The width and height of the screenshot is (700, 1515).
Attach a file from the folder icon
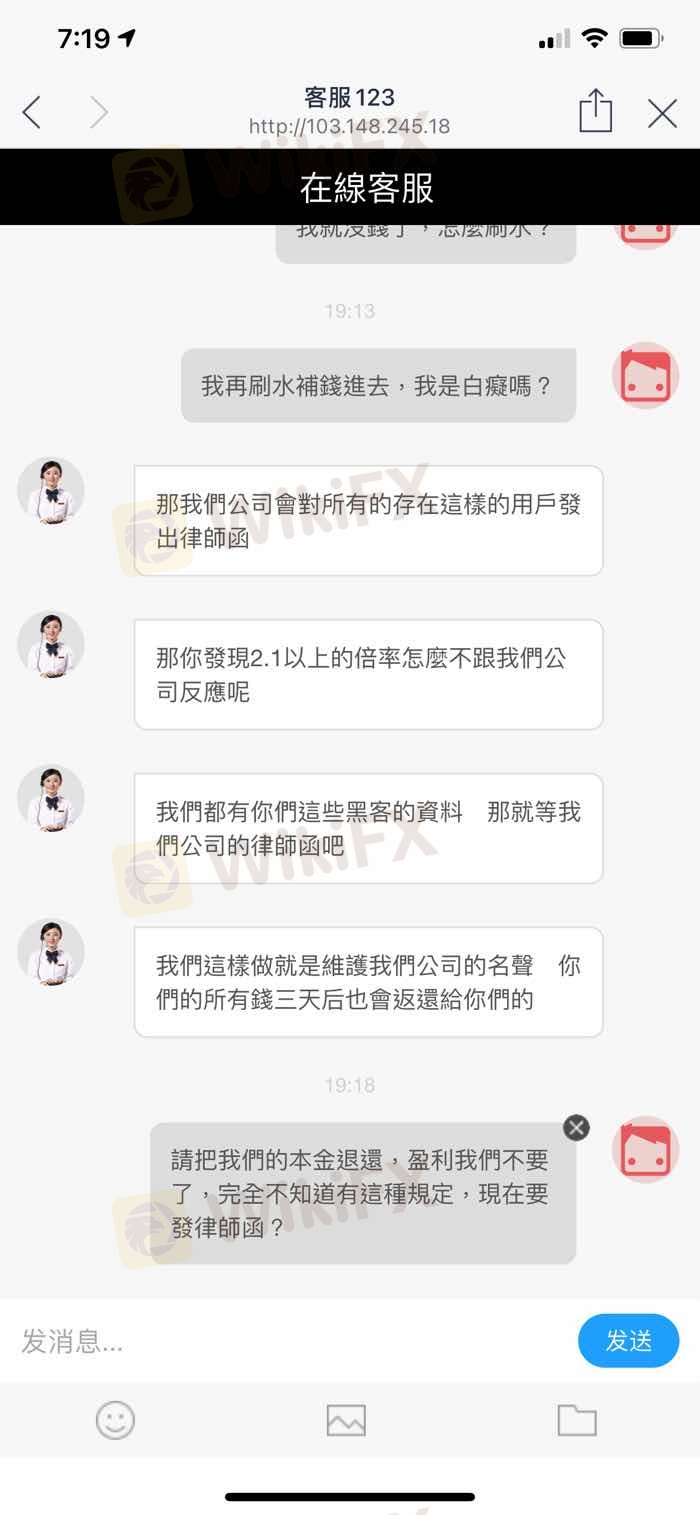(576, 1420)
